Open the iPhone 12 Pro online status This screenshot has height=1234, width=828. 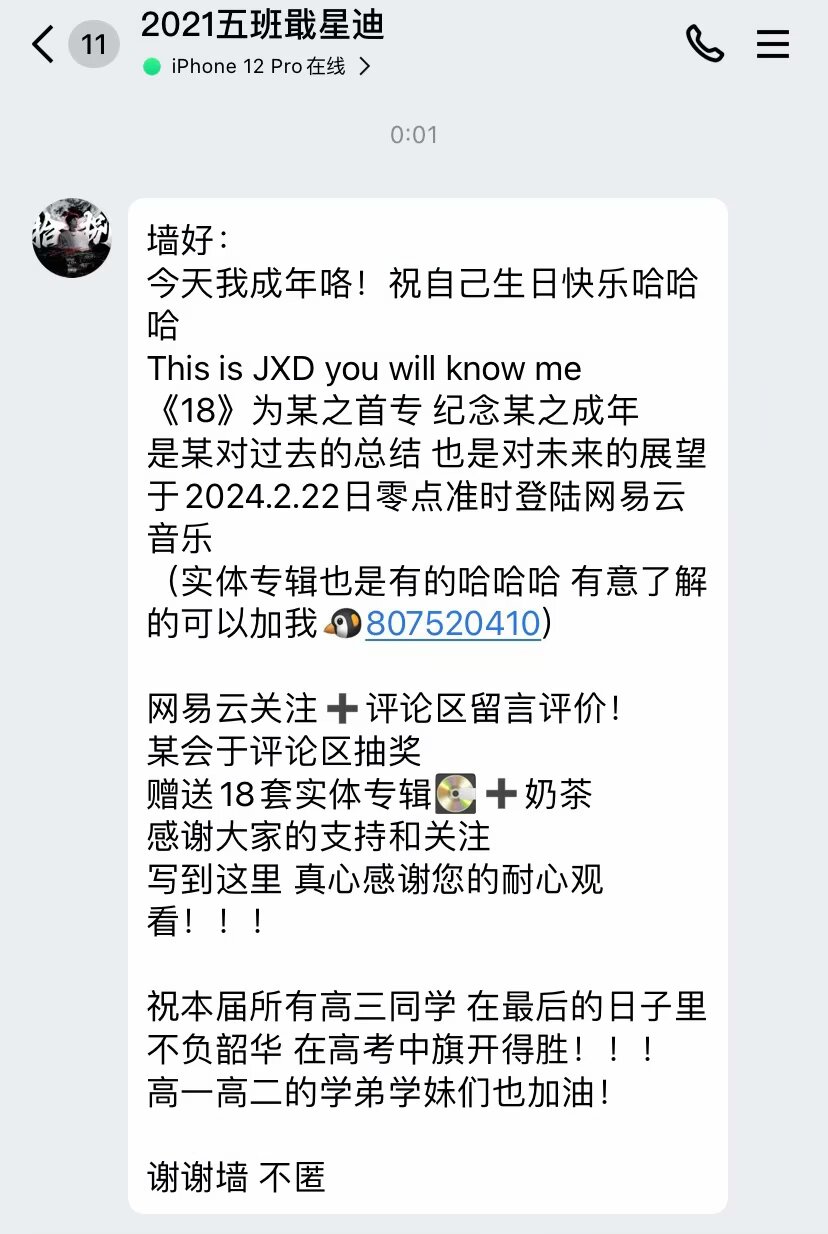coord(258,67)
